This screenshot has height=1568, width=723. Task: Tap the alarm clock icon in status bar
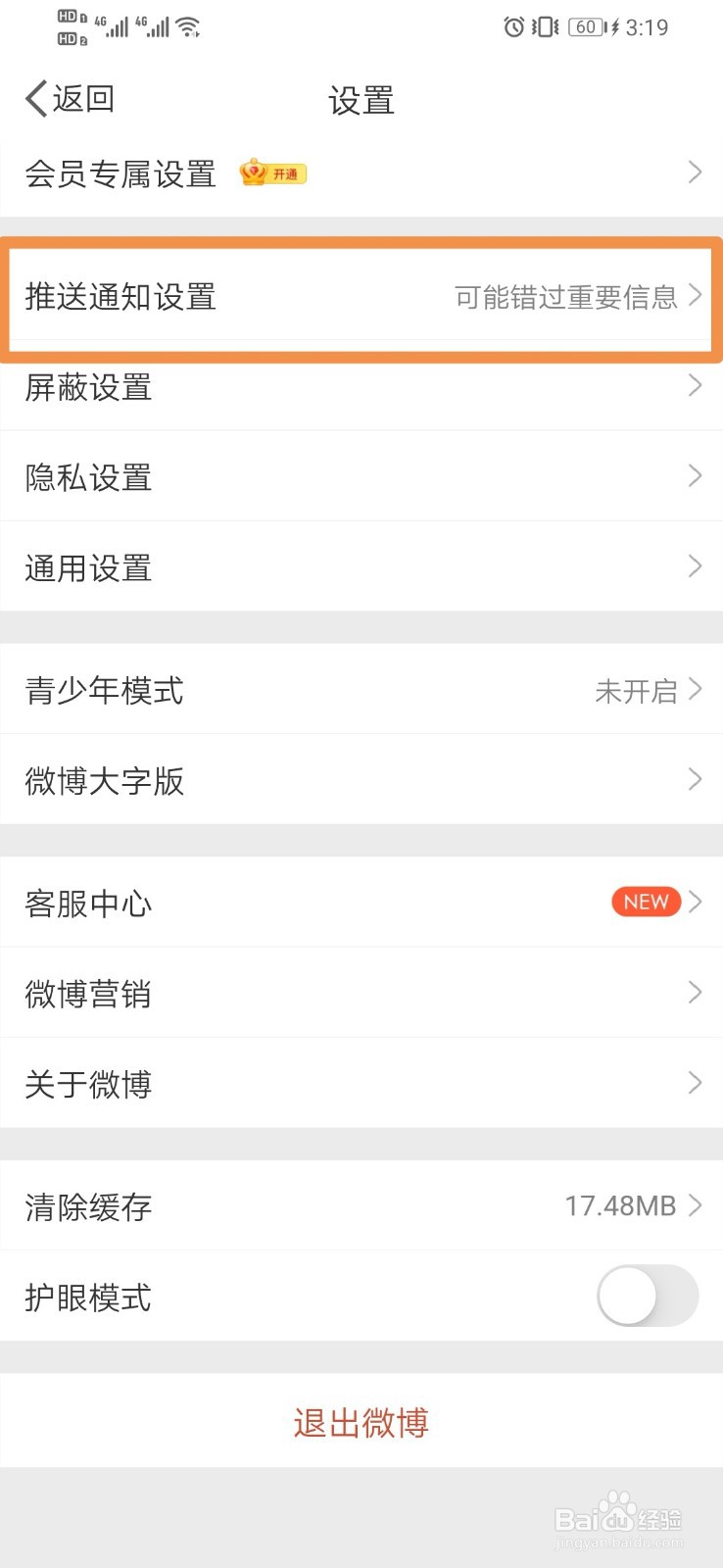coord(513,26)
